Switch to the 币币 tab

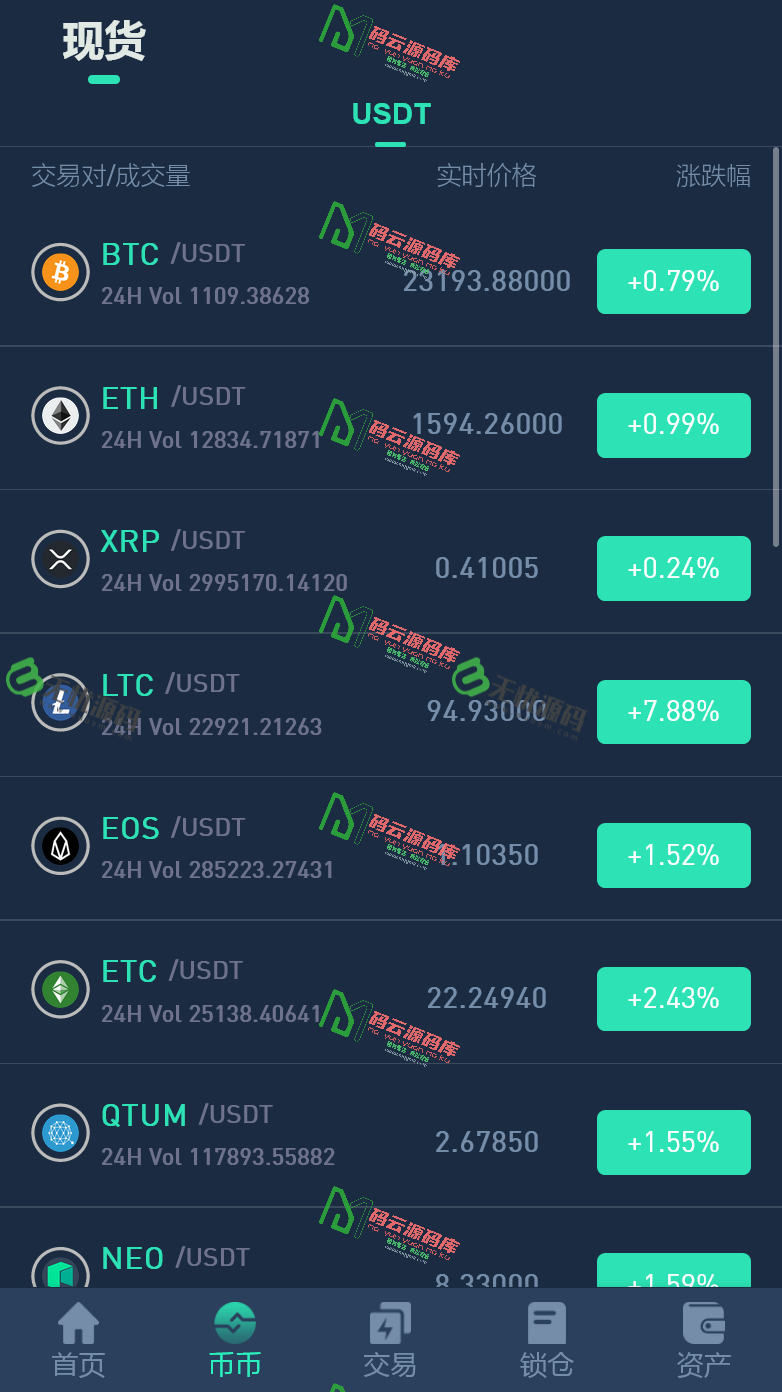[x=235, y=1340]
